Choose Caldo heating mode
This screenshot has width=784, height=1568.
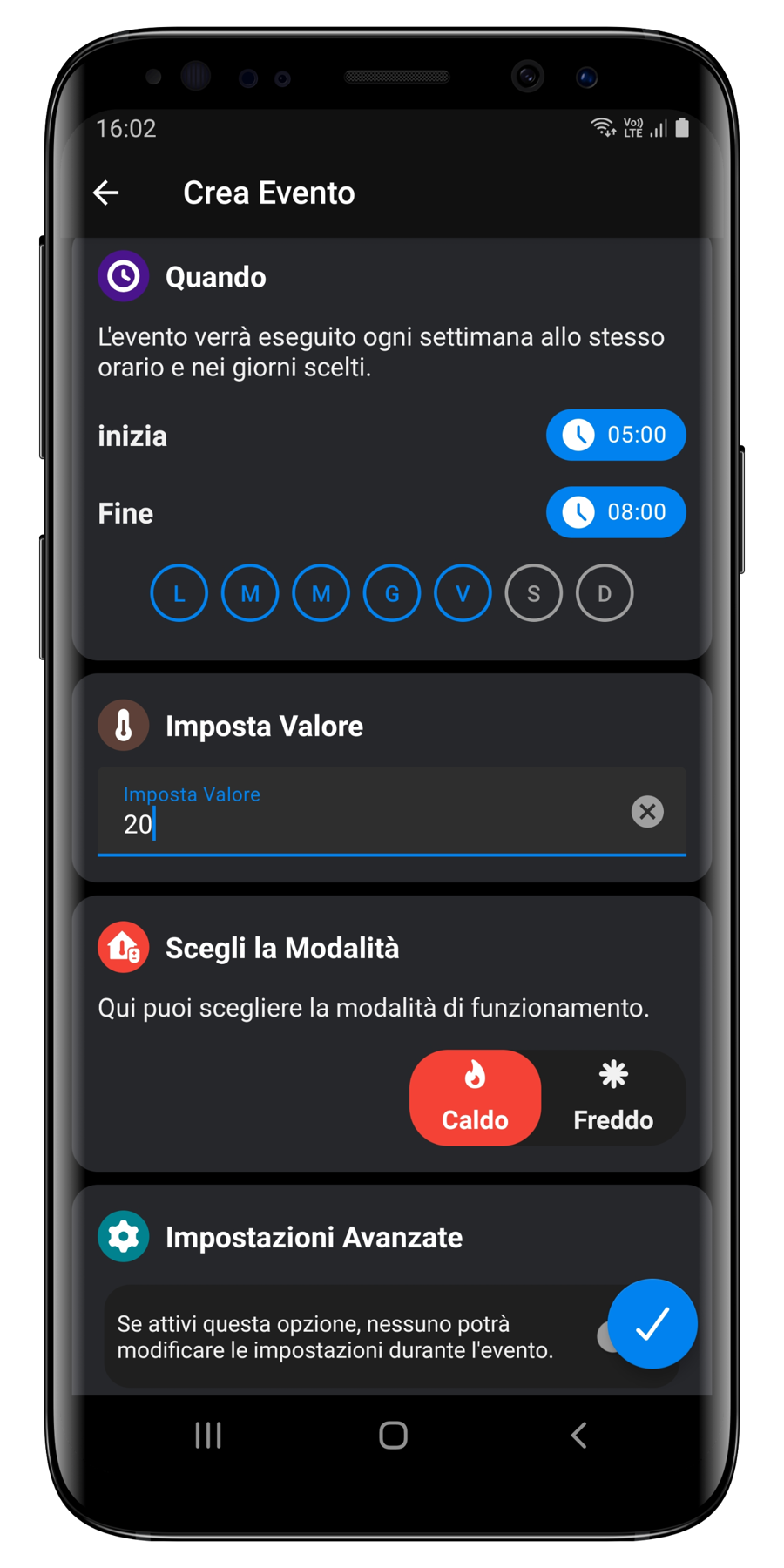pyautogui.click(x=475, y=1098)
